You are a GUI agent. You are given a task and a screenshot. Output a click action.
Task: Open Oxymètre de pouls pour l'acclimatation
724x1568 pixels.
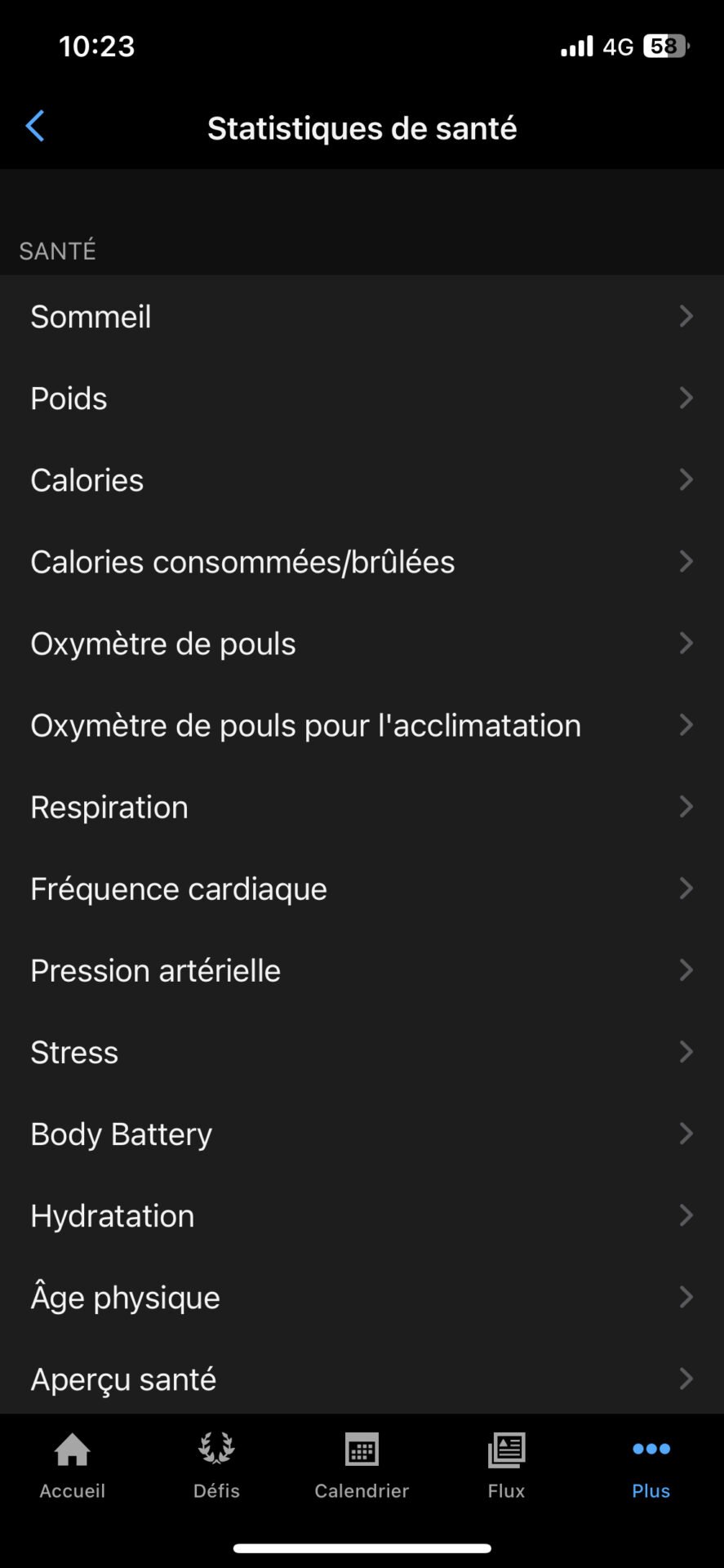point(362,724)
